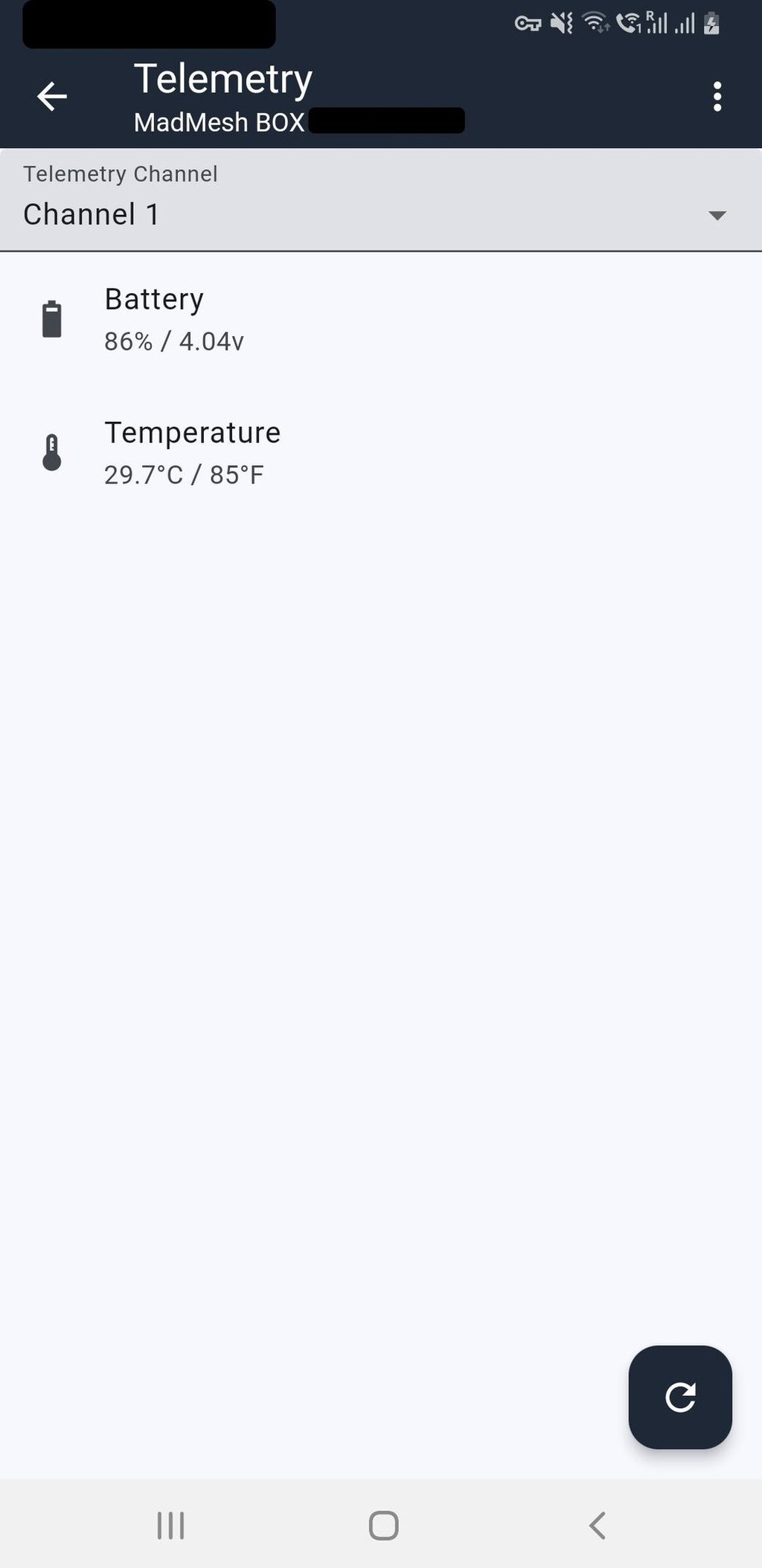
Task: Go to the home screen
Action: (x=383, y=1526)
